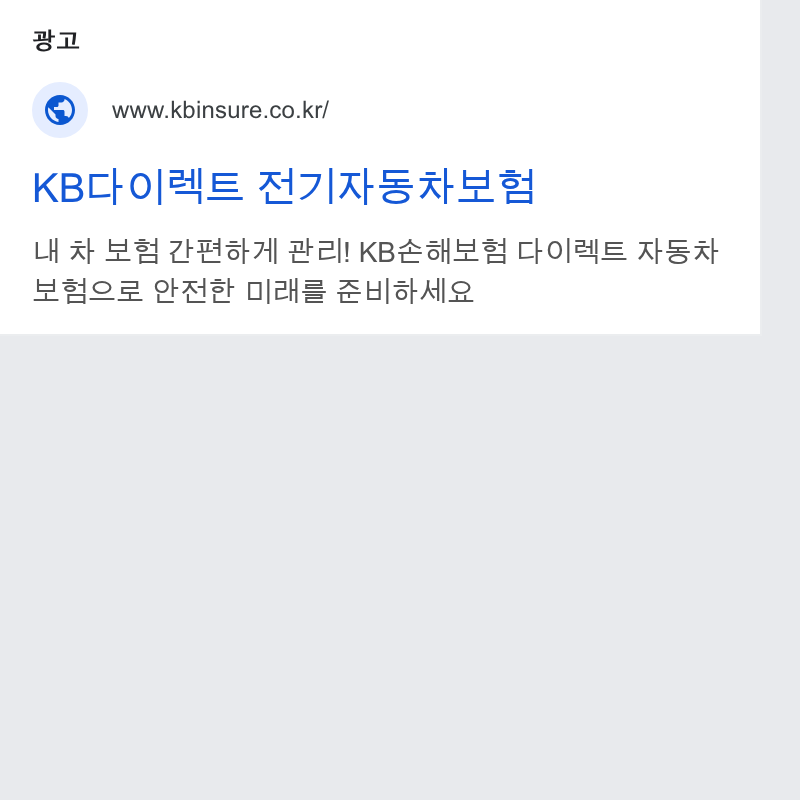
Task: Tap the www.kbinsure.co.kr site URL
Action: tap(220, 110)
